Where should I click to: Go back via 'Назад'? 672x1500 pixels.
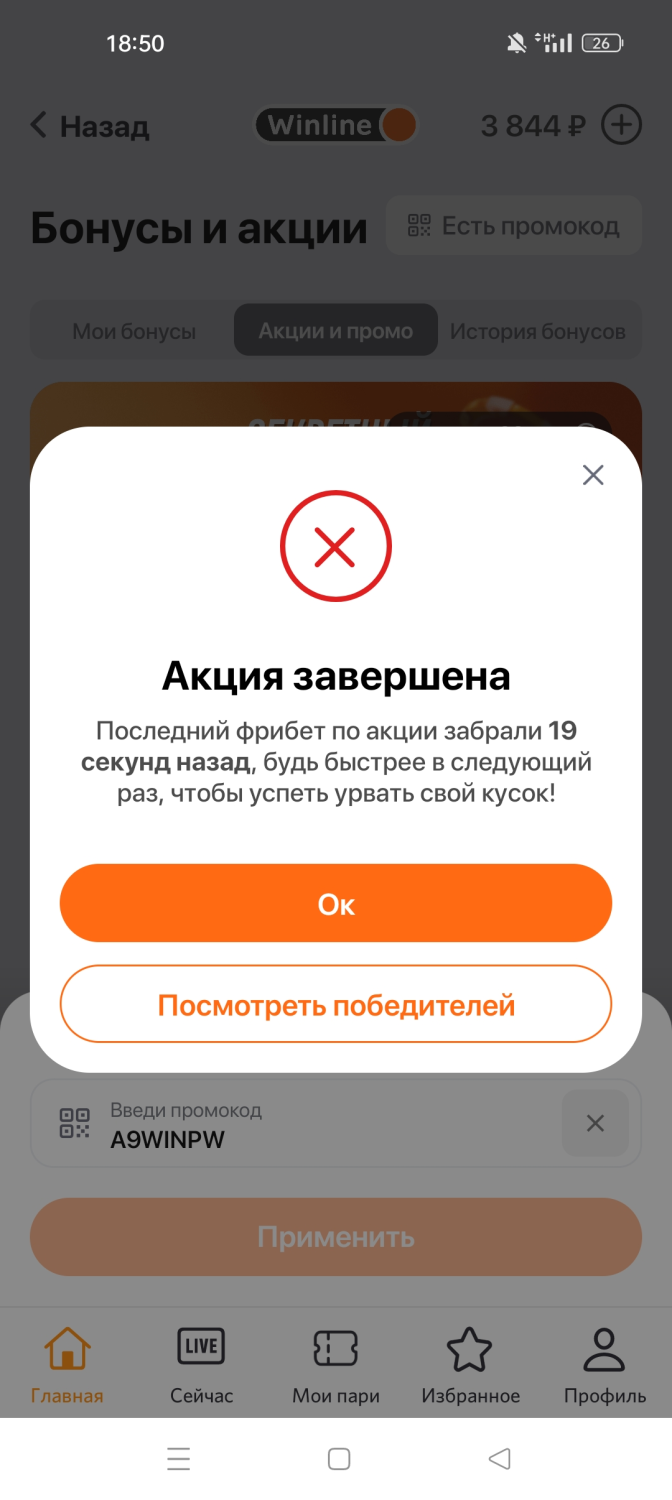pos(90,126)
